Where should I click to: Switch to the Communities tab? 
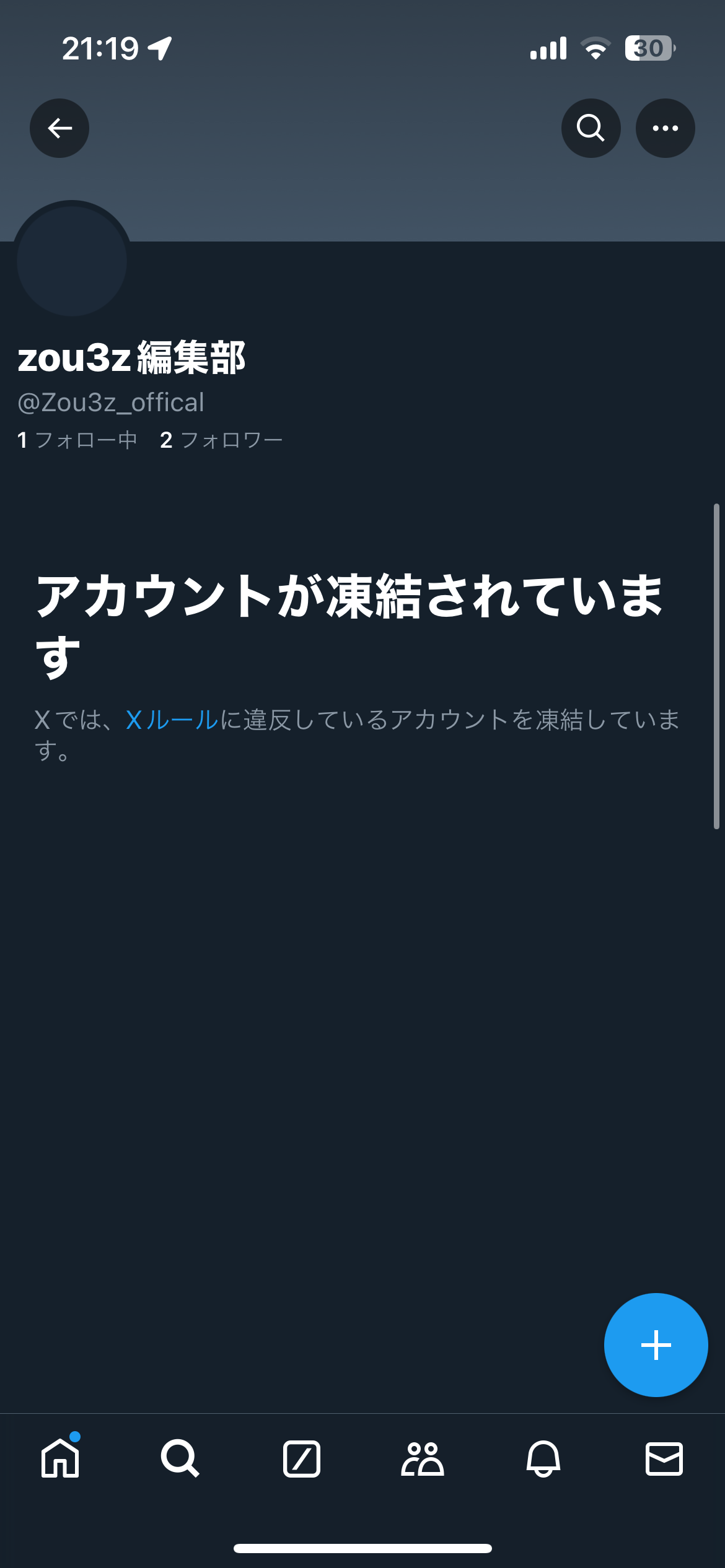click(423, 1459)
